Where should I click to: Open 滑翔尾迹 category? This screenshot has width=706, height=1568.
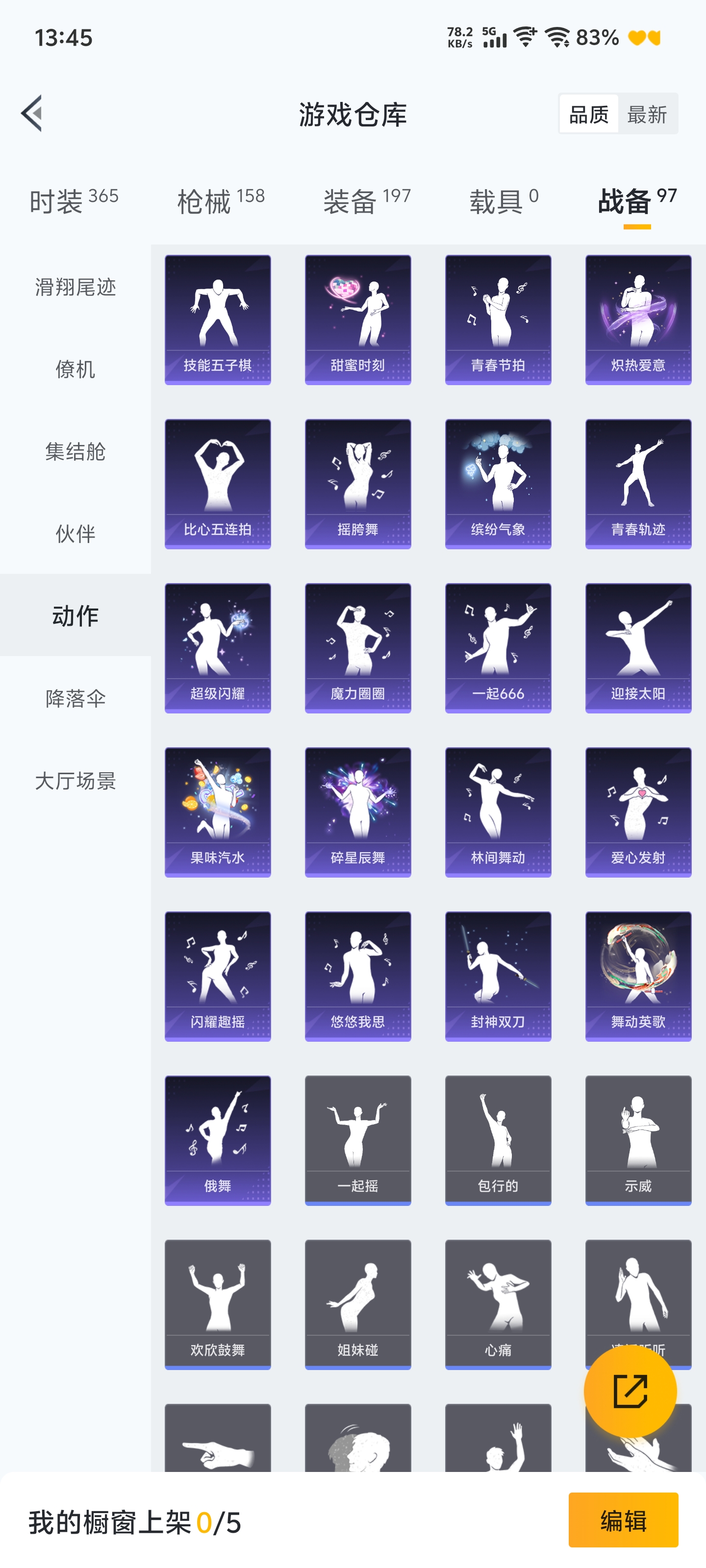pos(75,287)
